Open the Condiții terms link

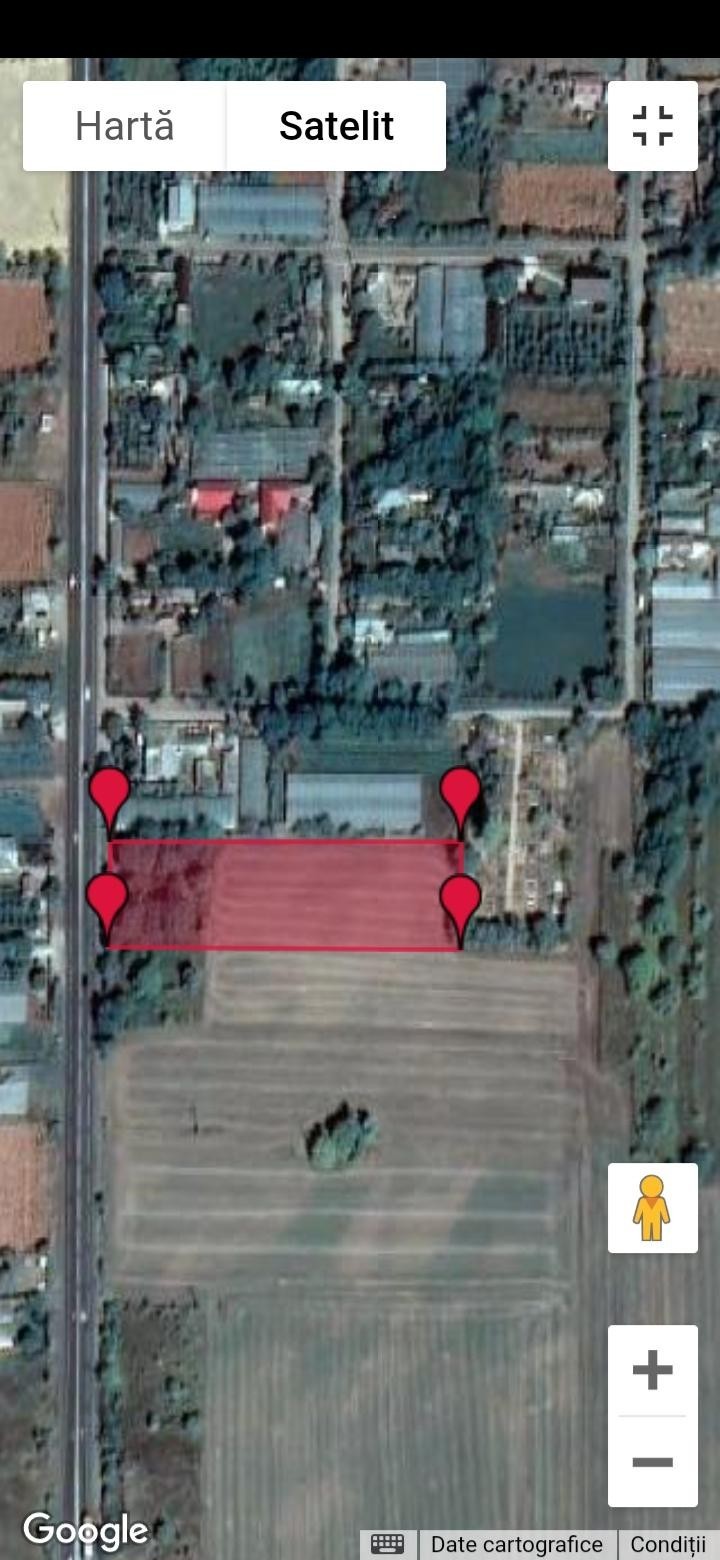coord(668,1544)
